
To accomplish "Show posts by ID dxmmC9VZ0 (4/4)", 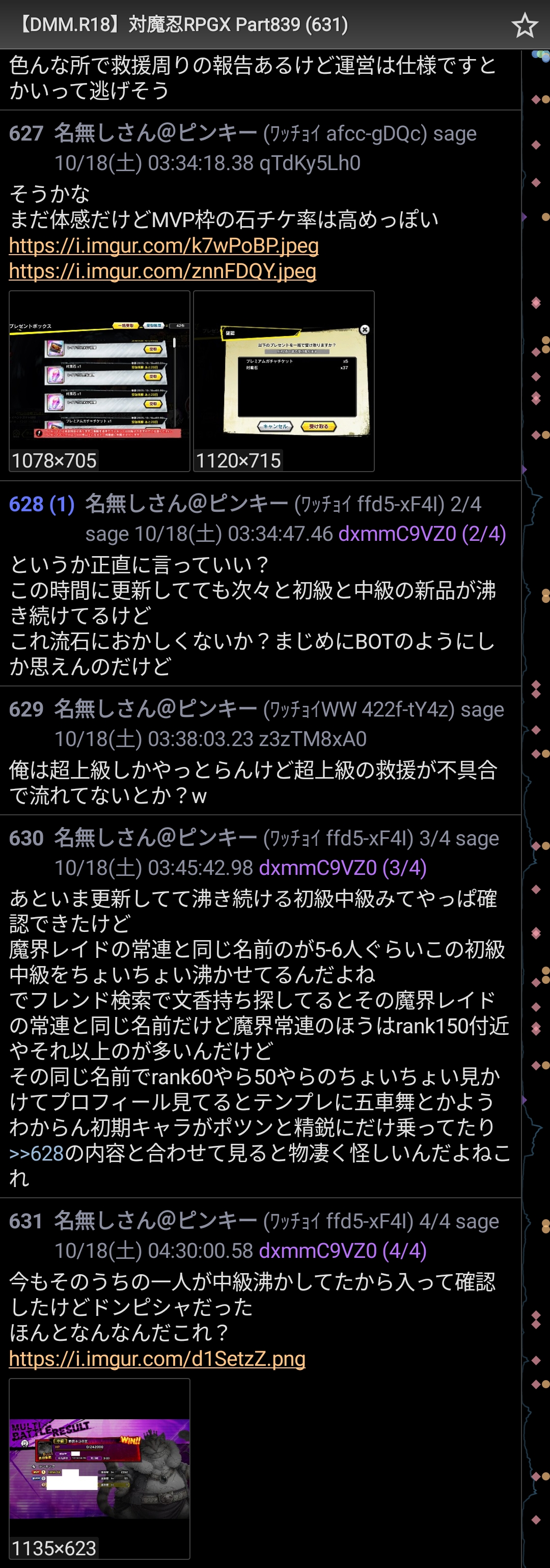I will (343, 1250).
